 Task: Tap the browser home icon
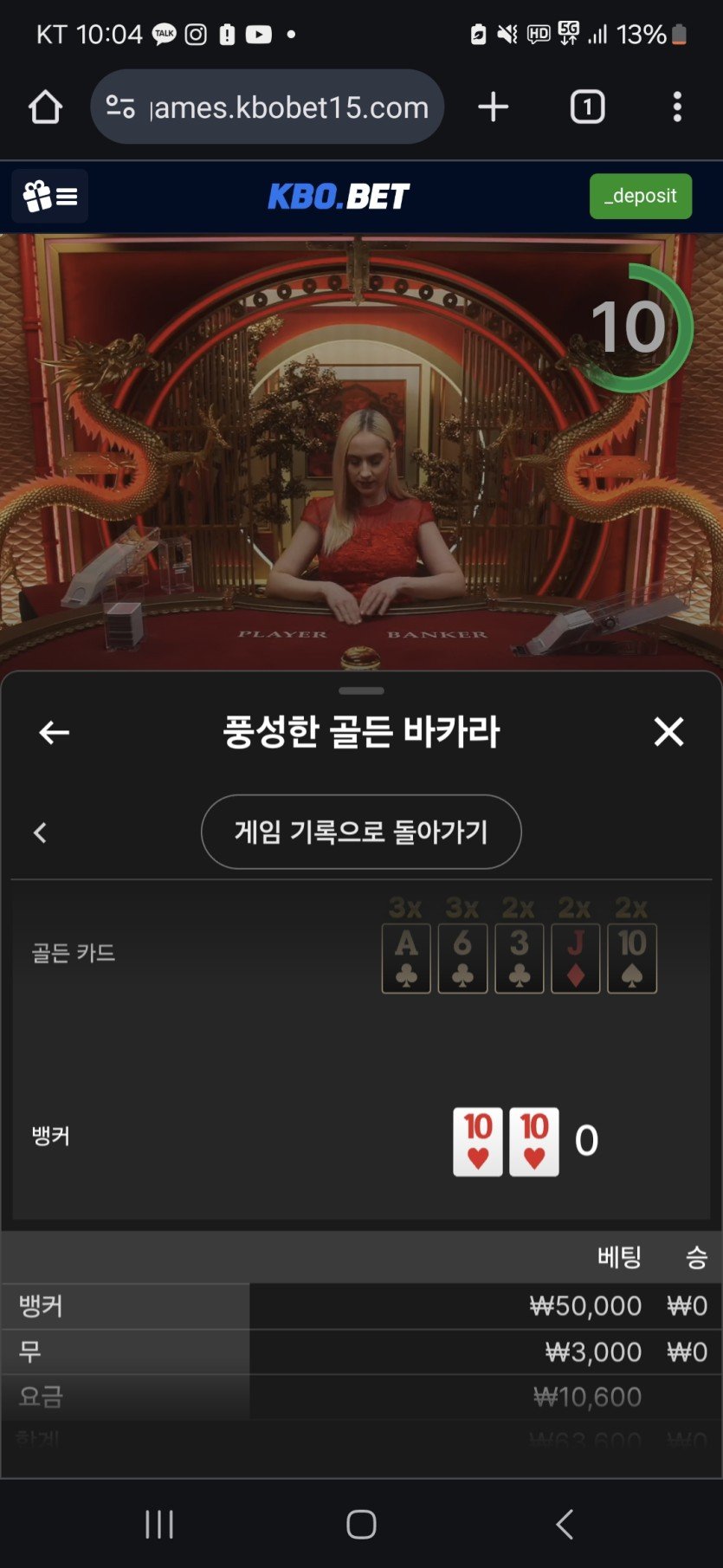[45, 107]
